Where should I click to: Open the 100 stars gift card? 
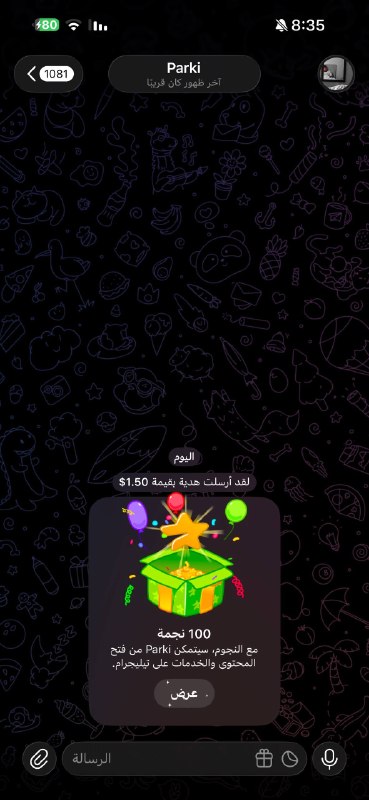pos(184,611)
